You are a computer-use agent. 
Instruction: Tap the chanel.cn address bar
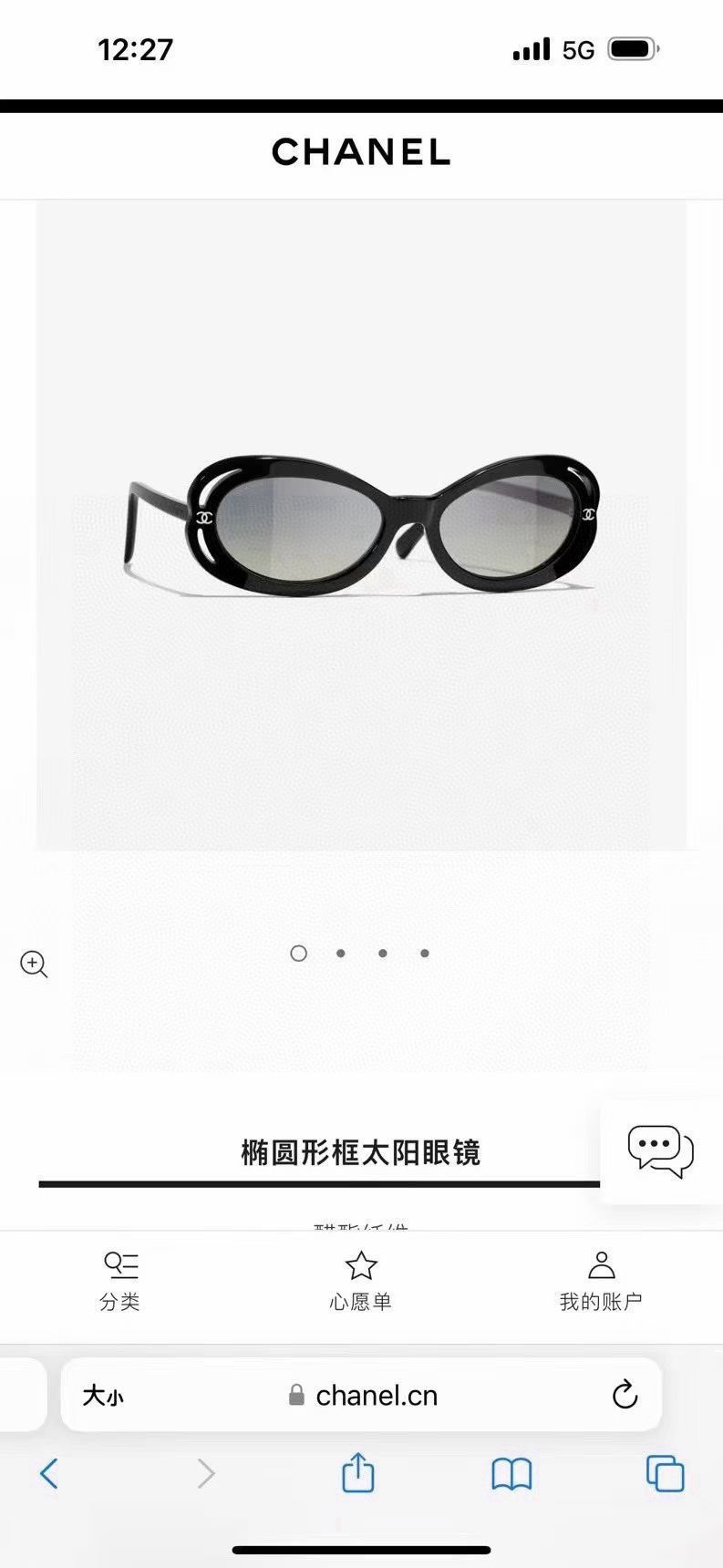click(362, 1395)
